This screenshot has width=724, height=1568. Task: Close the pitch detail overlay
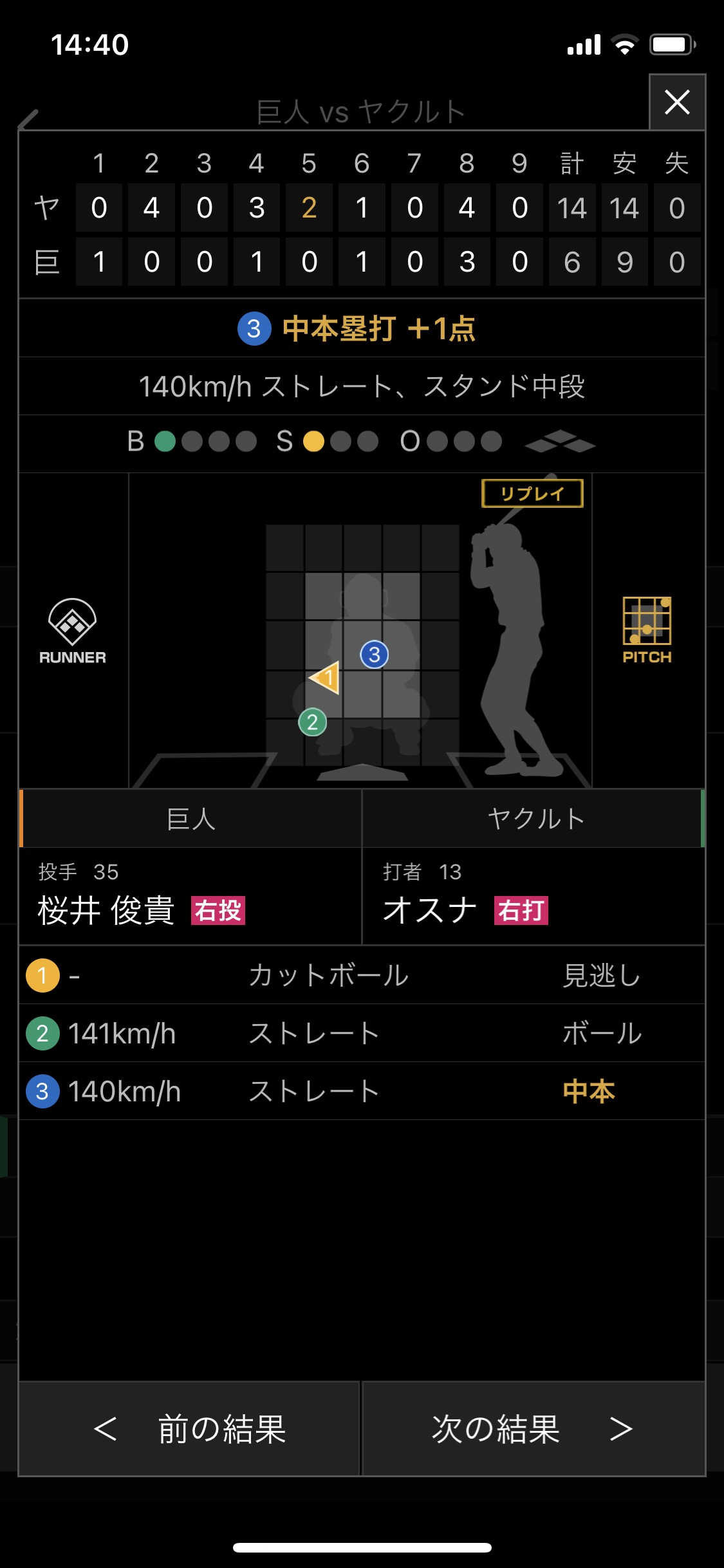pyautogui.click(x=677, y=102)
